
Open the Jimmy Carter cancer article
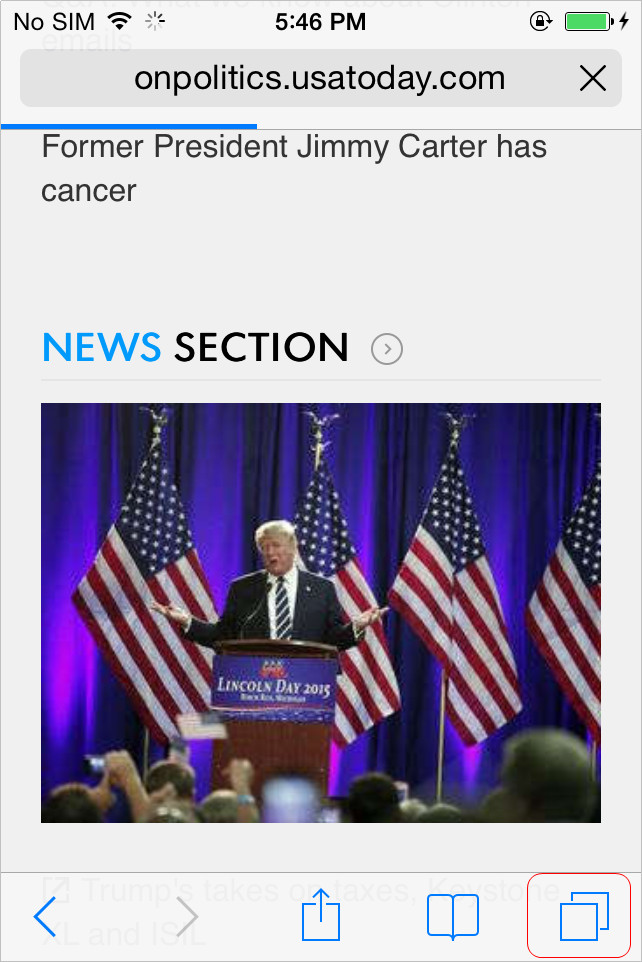(x=294, y=168)
